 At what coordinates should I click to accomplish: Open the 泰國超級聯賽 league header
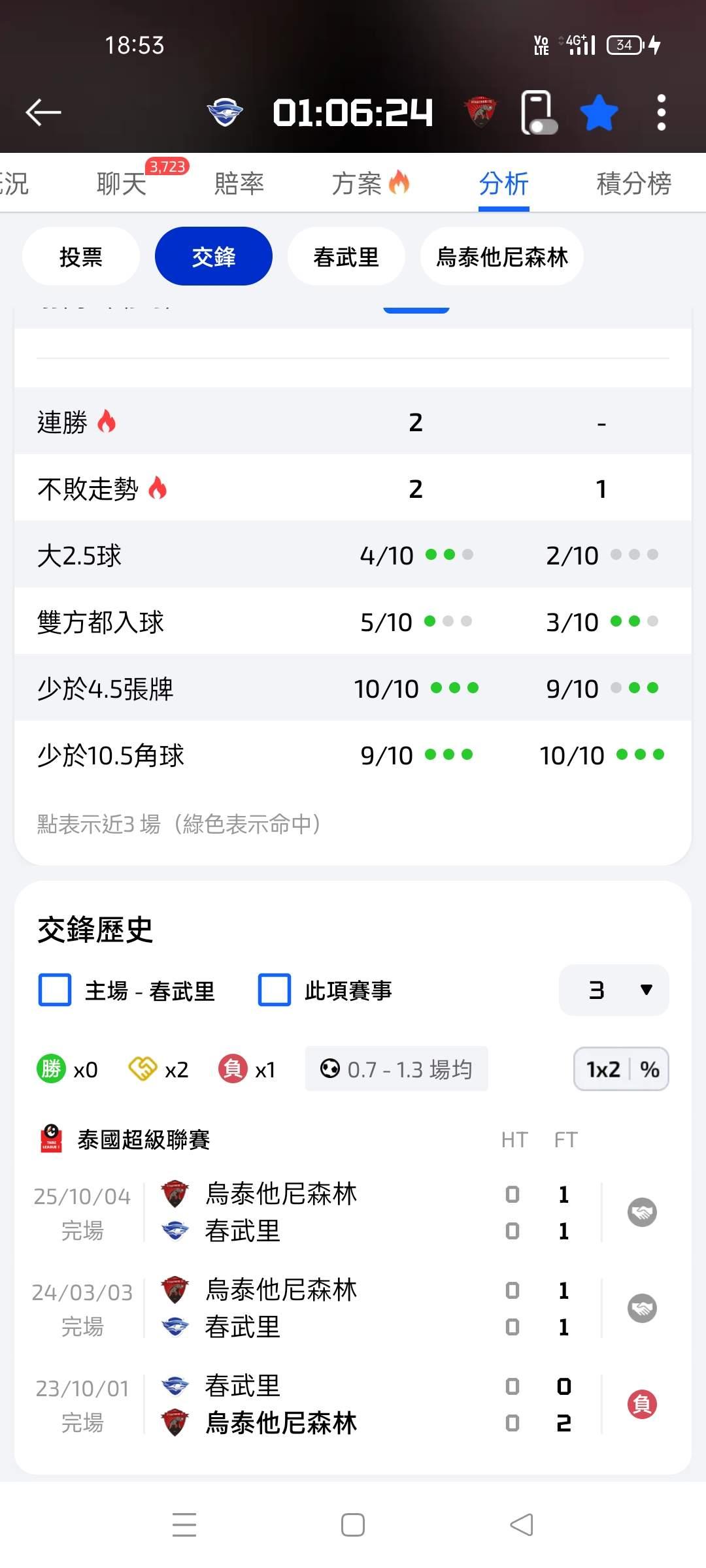144,1139
